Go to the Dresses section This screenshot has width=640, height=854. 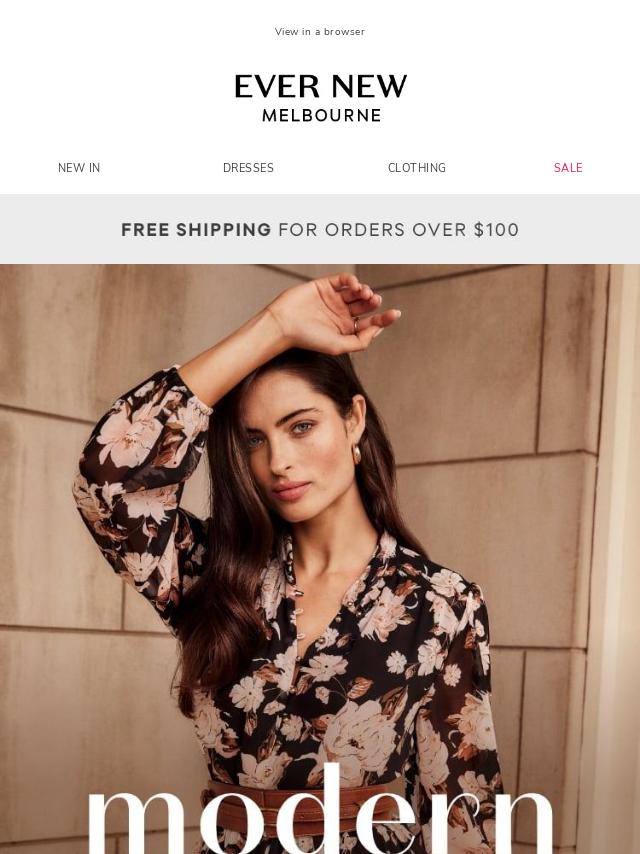[x=248, y=168]
